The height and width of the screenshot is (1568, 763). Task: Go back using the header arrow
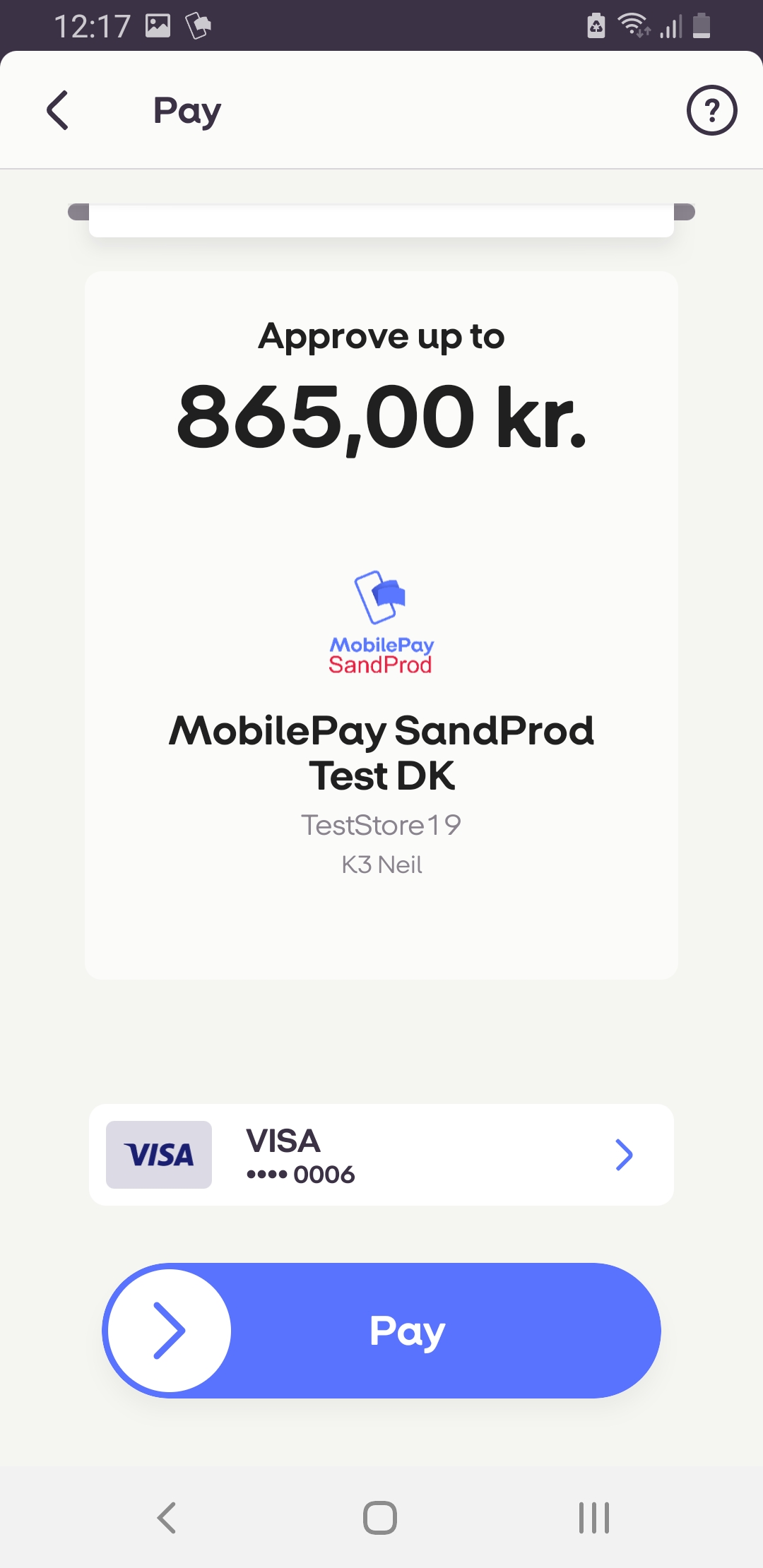click(x=57, y=110)
